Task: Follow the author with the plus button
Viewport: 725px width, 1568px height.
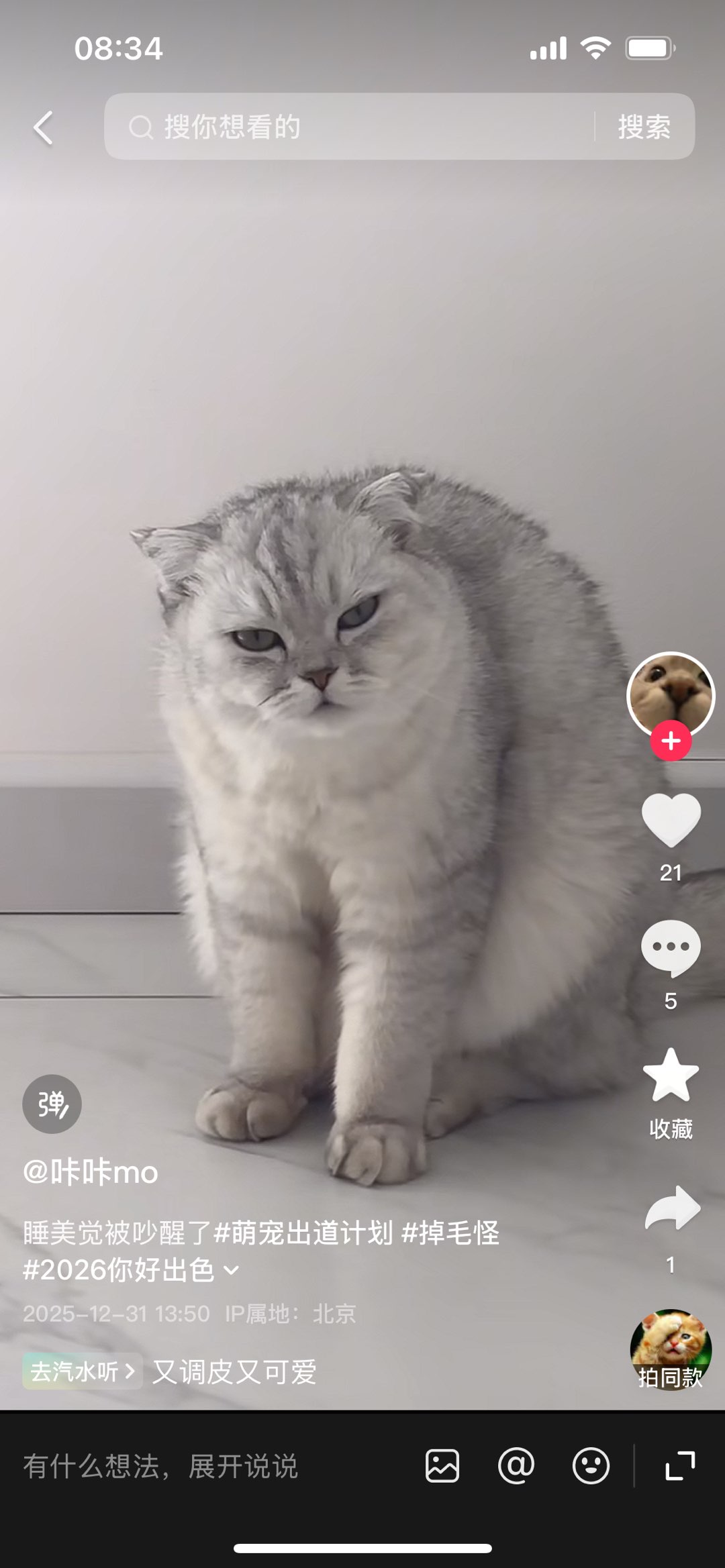Action: [x=671, y=741]
